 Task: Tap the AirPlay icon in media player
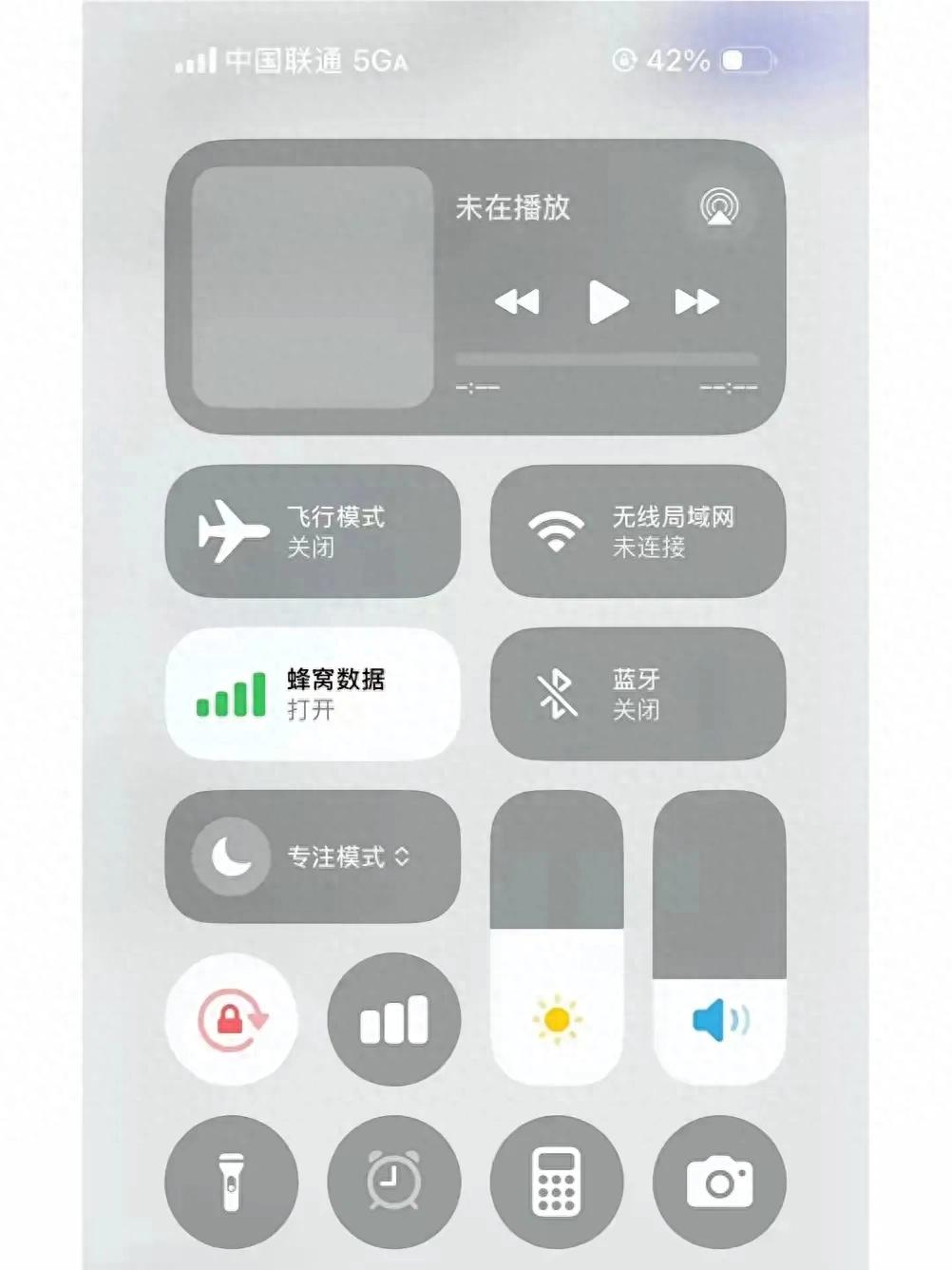click(719, 207)
